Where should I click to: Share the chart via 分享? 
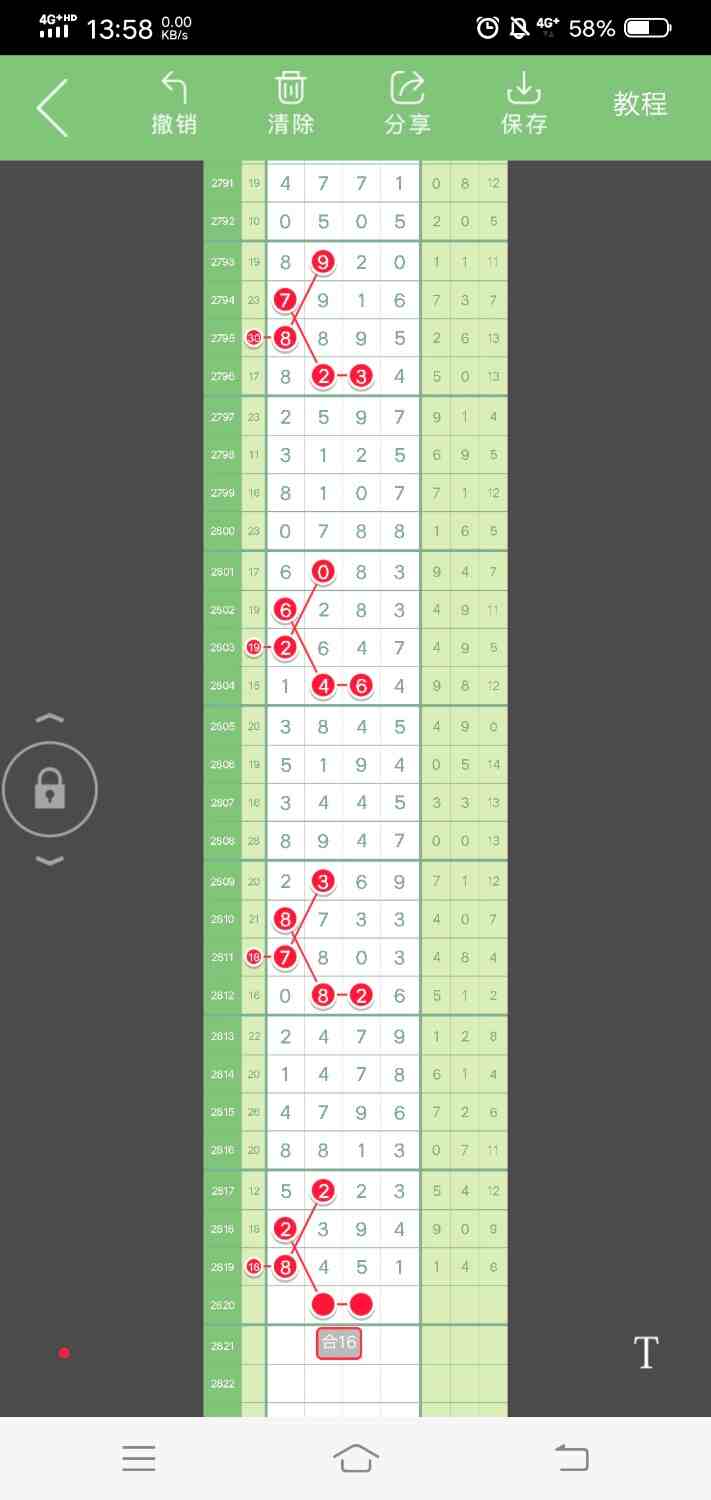[407, 104]
